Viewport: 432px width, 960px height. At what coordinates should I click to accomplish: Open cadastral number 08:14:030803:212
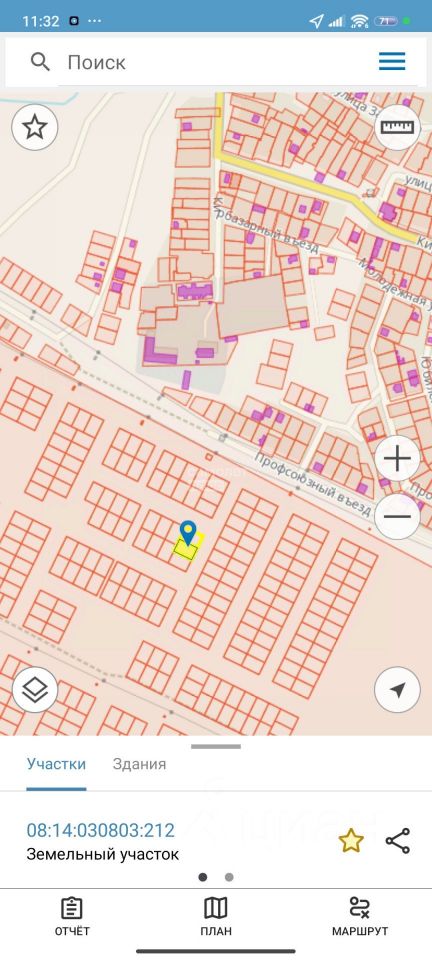coord(100,830)
